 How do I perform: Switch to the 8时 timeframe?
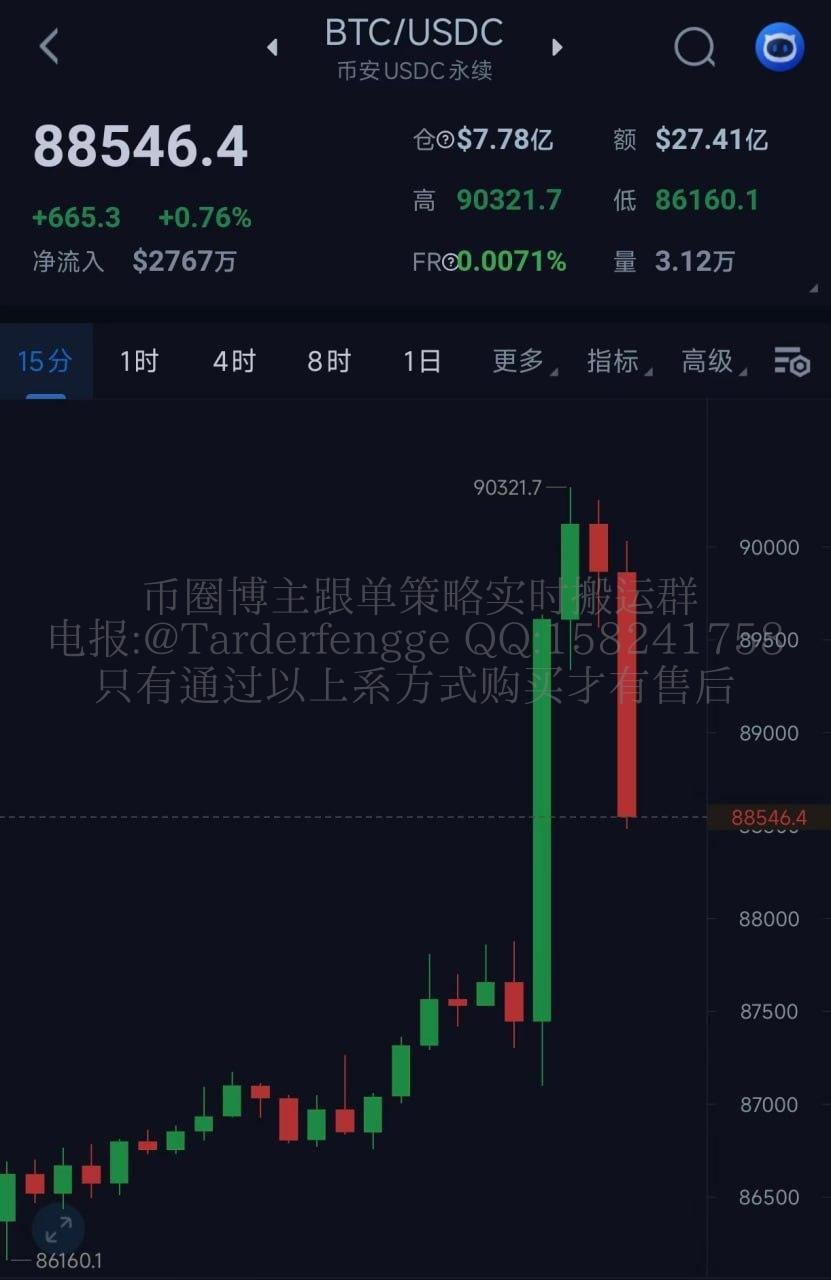click(x=329, y=361)
